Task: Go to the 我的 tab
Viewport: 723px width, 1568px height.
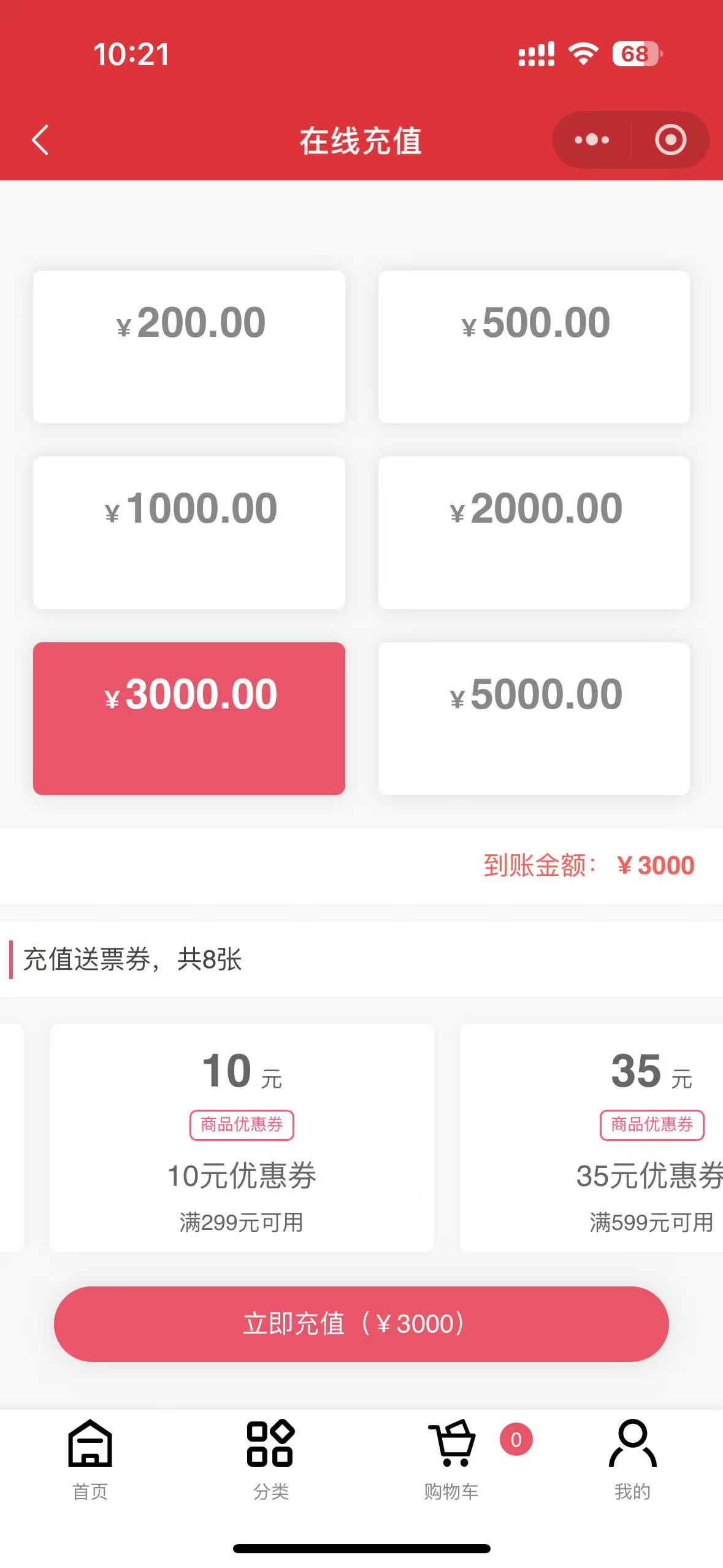Action: [x=632, y=1459]
